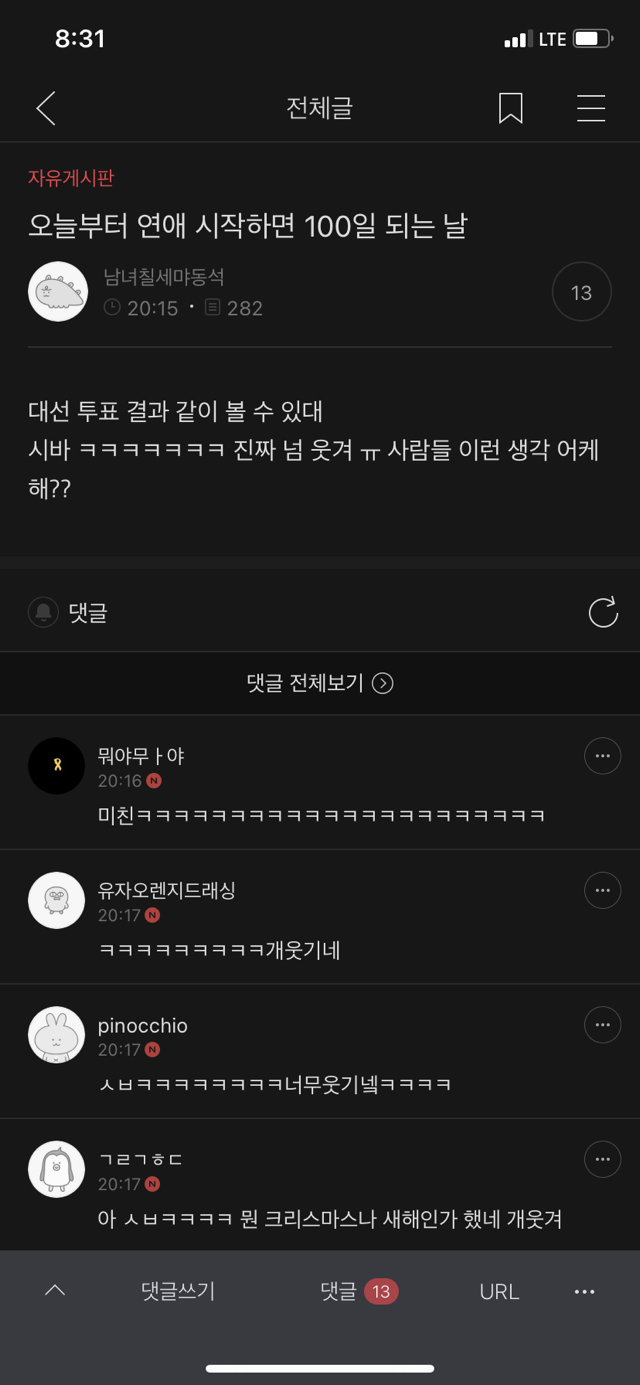Open the 자유게시판 board link
The height and width of the screenshot is (1385, 640).
coord(71,178)
